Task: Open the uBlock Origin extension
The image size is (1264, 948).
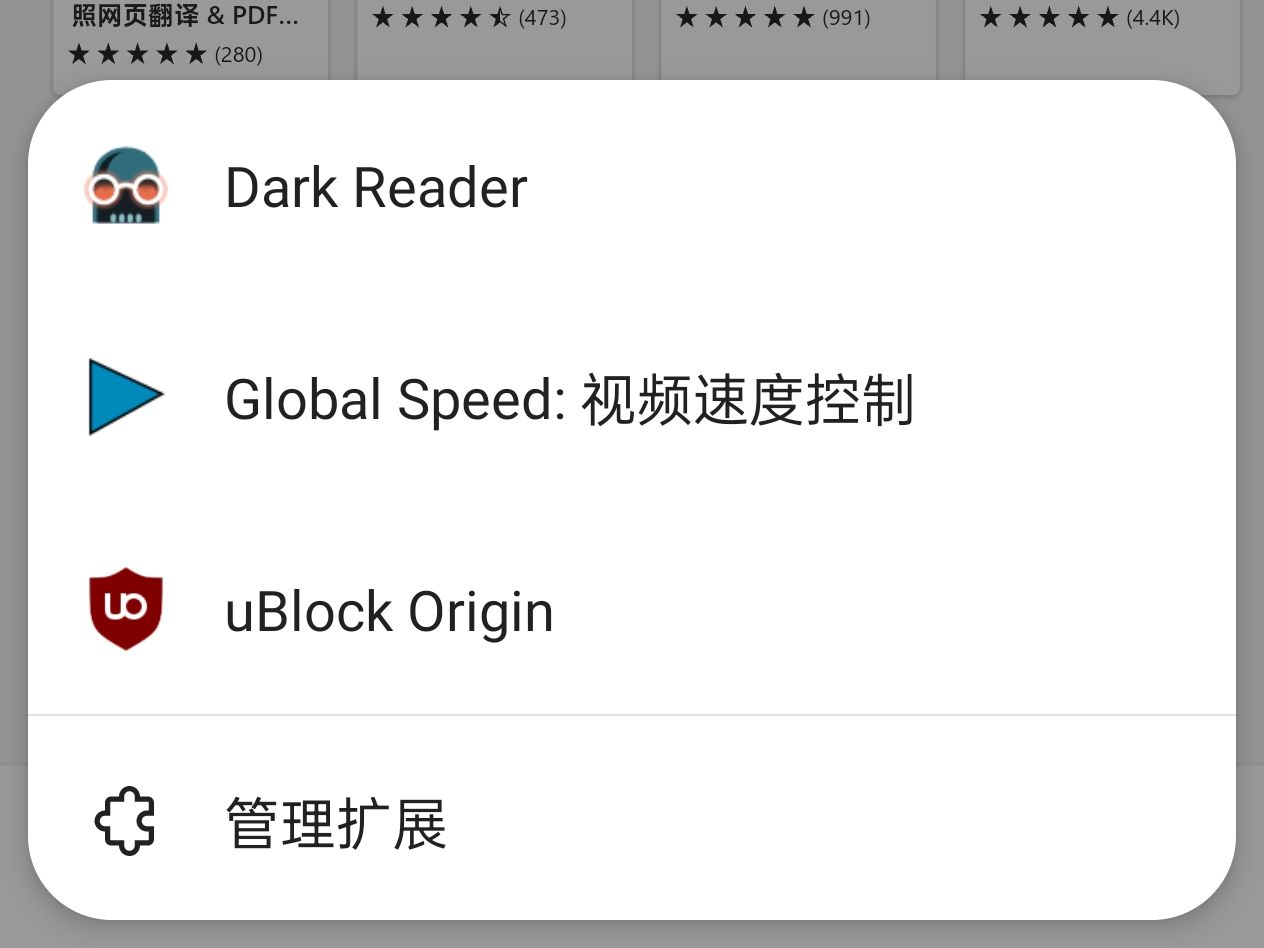Action: pos(389,612)
